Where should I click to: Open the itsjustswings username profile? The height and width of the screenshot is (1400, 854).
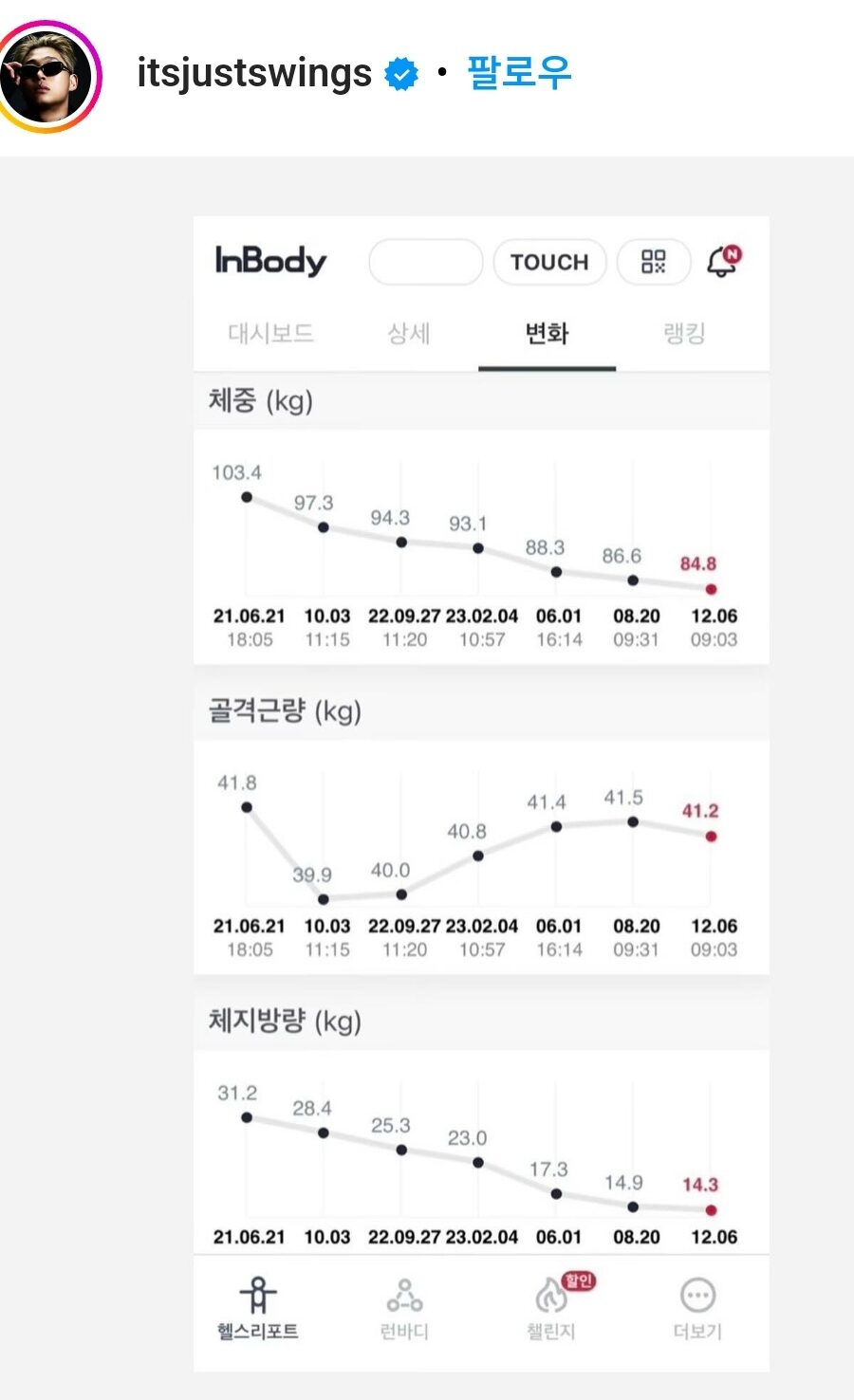point(253,73)
